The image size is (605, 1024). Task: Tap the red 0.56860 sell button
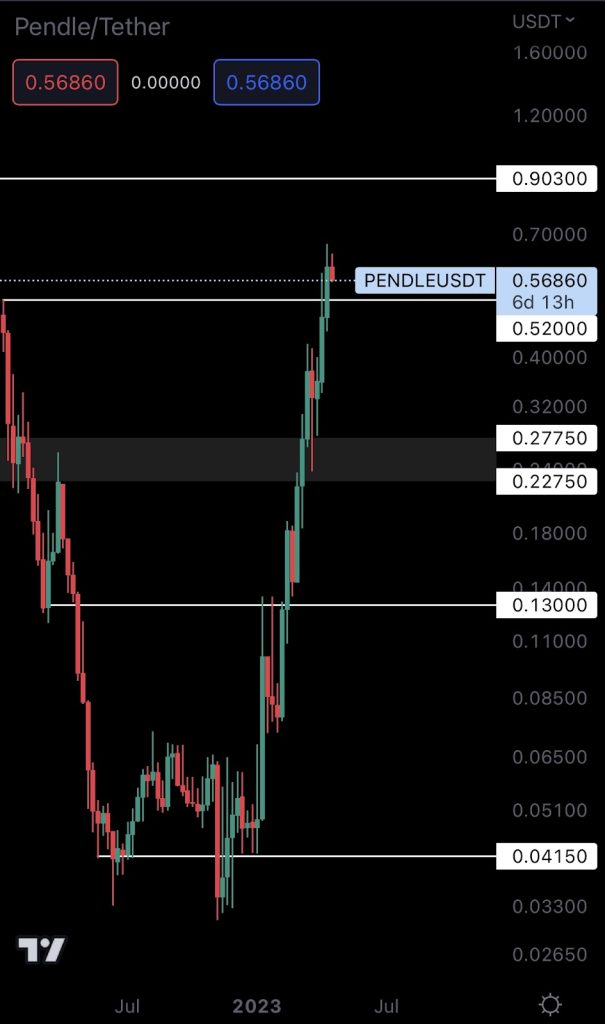66,83
